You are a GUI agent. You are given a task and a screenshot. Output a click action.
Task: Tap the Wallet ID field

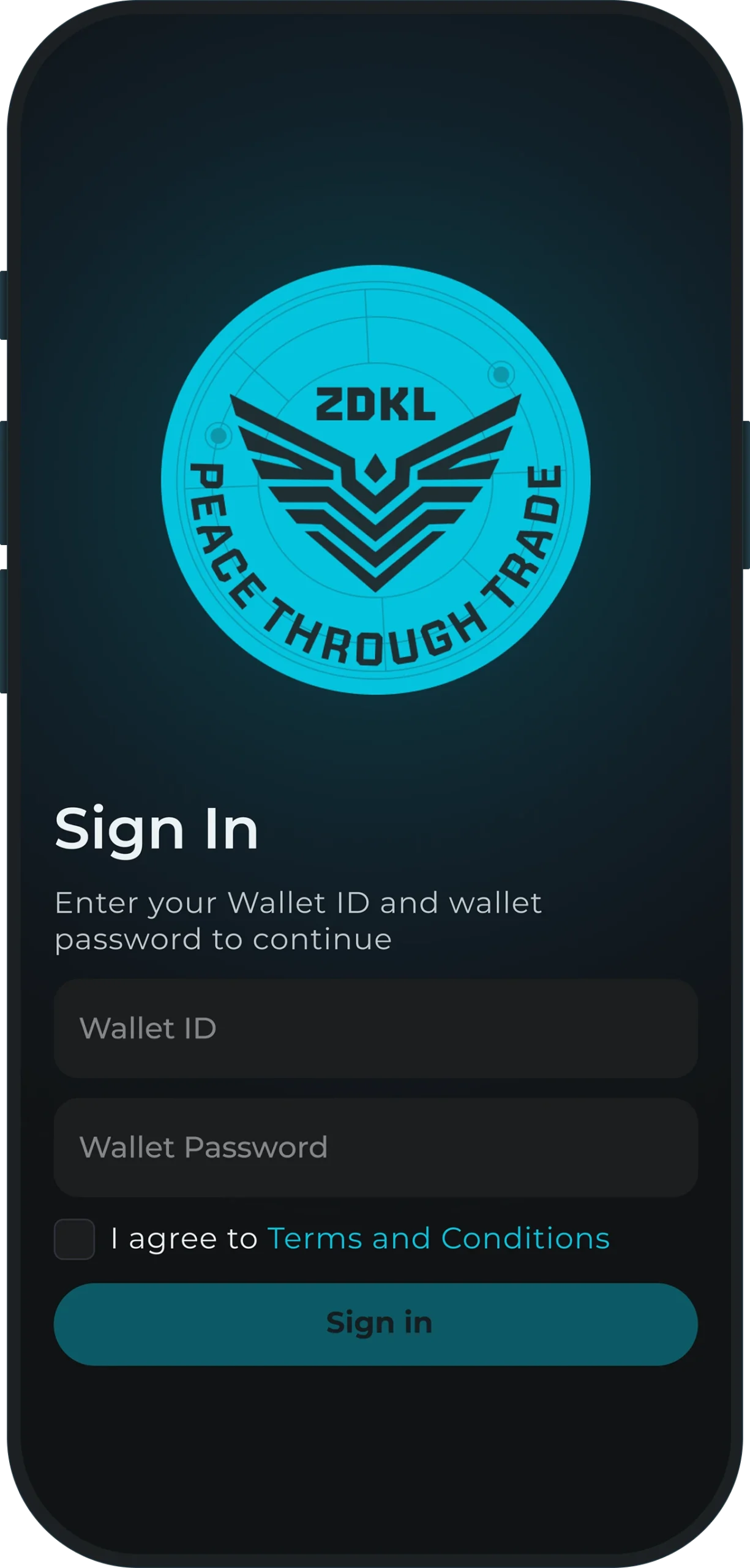tap(375, 1028)
